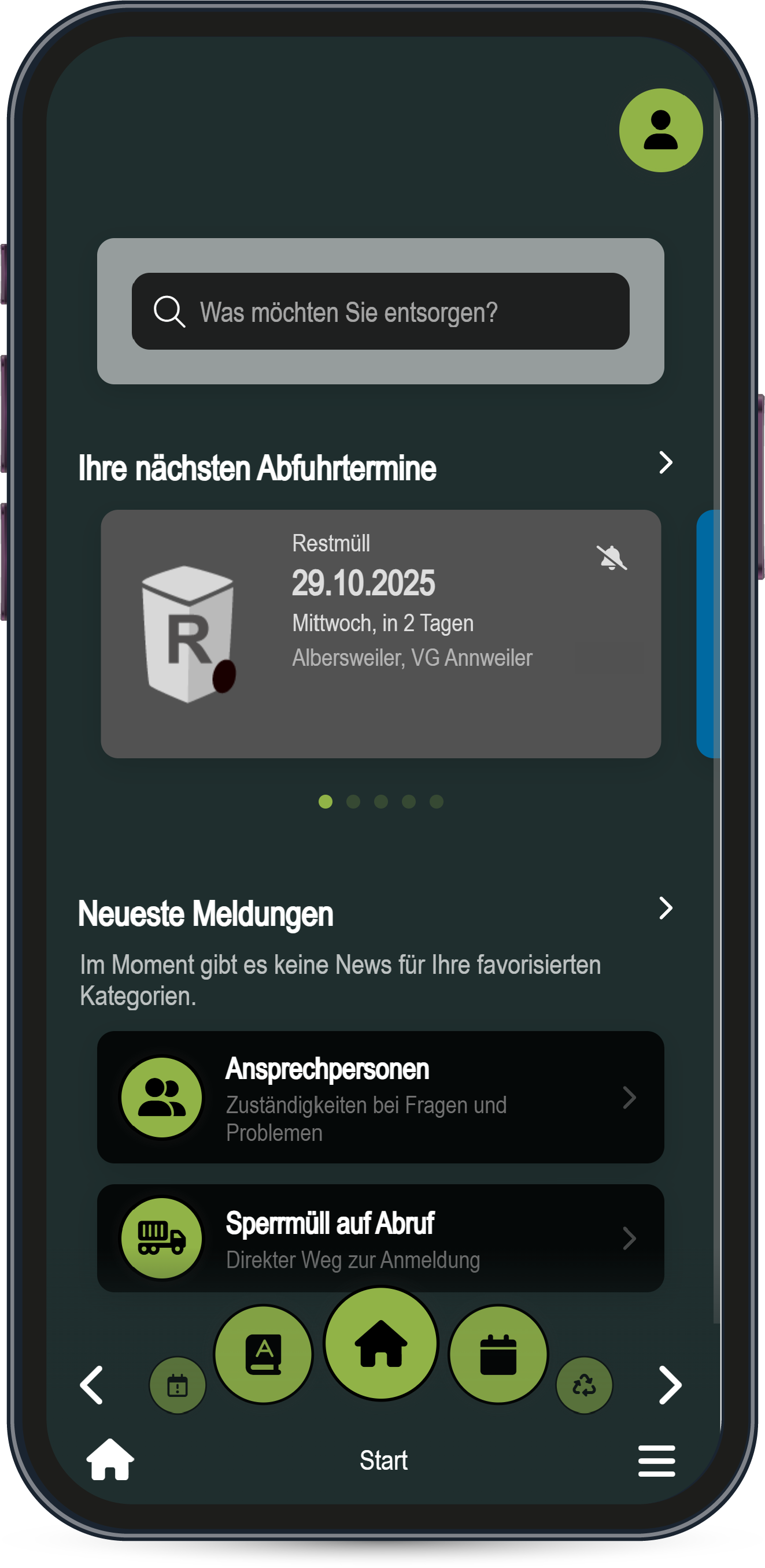The width and height of the screenshot is (765, 1568).
Task: Select the small calendar alert button
Action: pyautogui.click(x=178, y=1385)
